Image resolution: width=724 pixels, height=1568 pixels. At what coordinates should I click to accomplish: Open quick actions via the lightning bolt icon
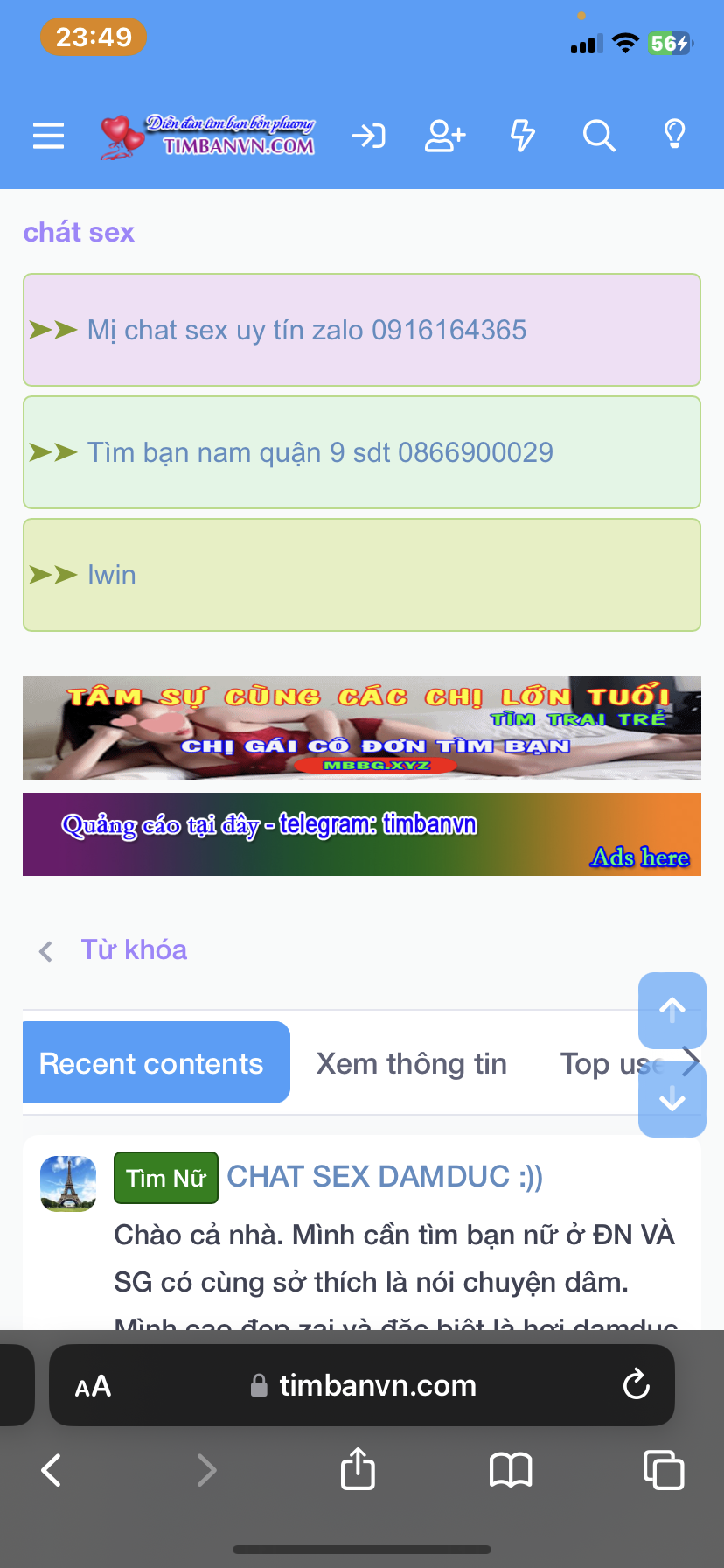pyautogui.click(x=522, y=136)
